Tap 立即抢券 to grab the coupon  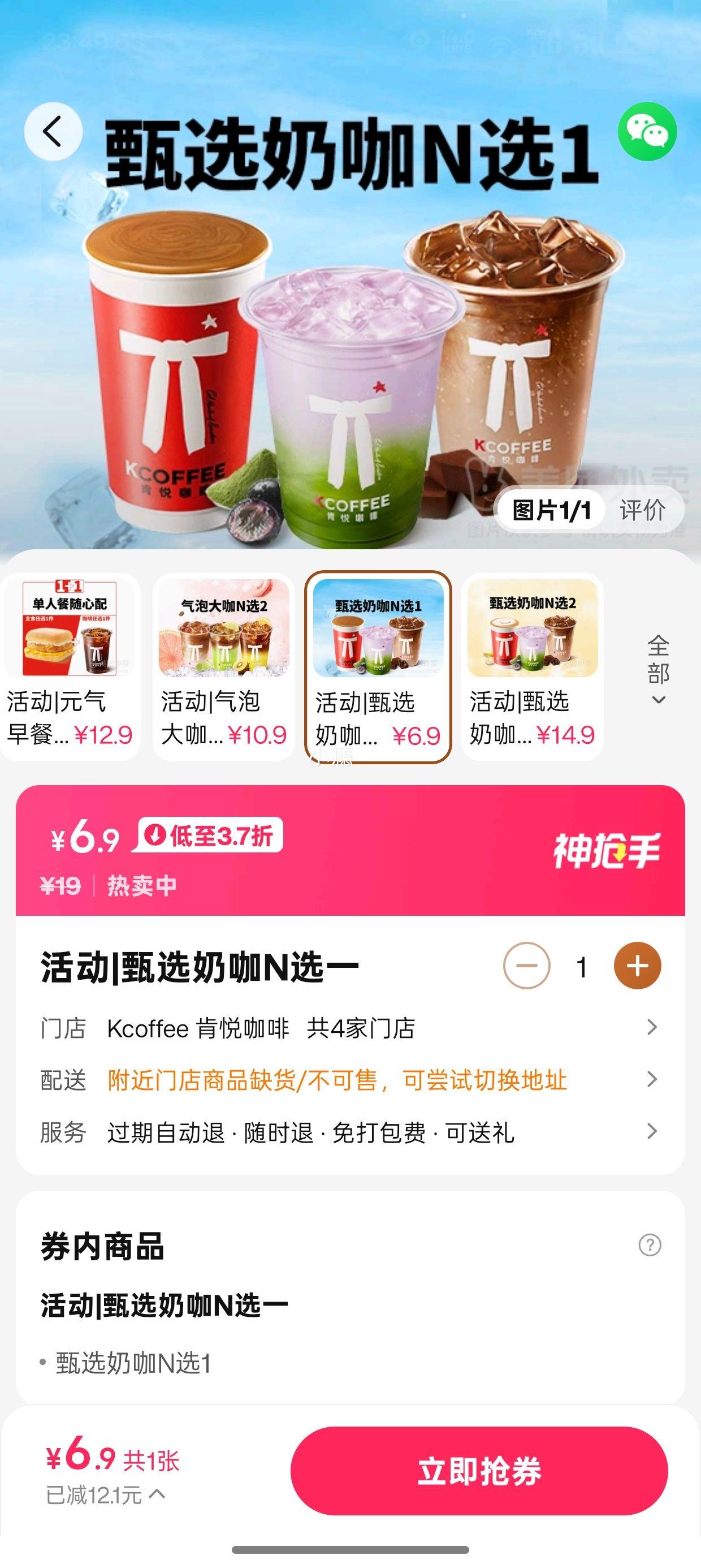[479, 1471]
